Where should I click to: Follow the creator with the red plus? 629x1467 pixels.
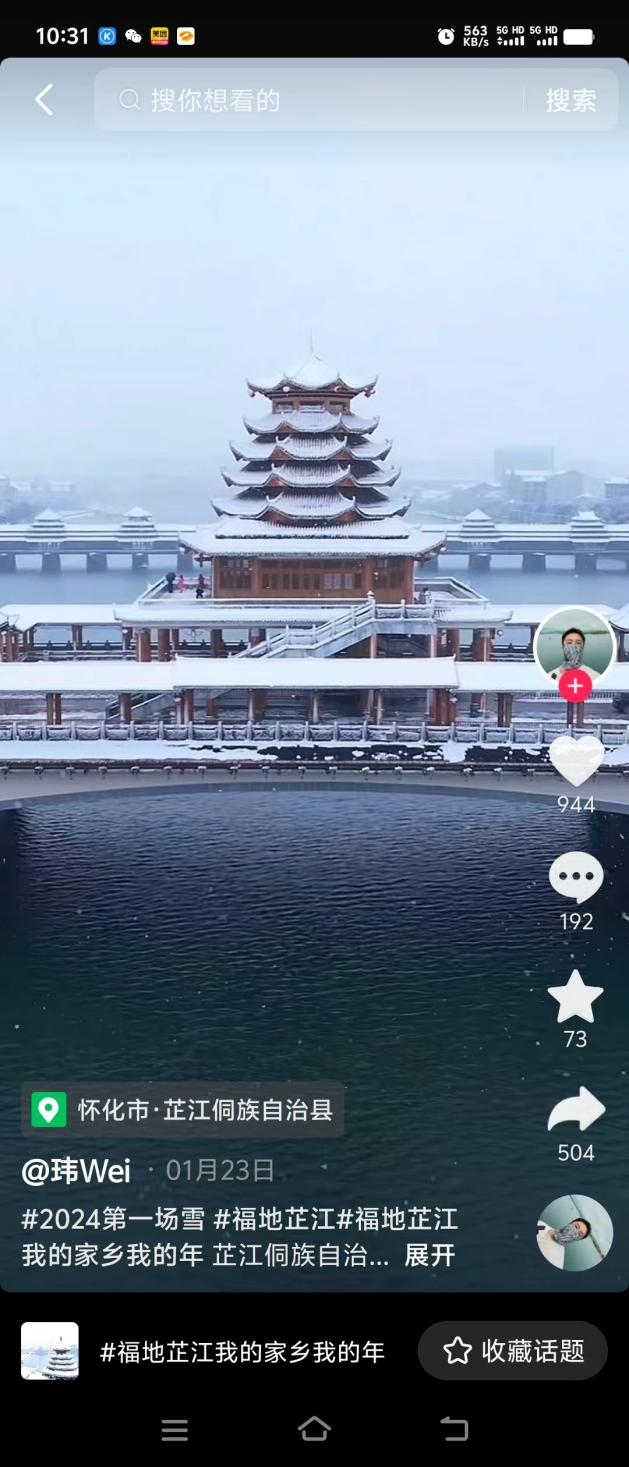click(574, 687)
